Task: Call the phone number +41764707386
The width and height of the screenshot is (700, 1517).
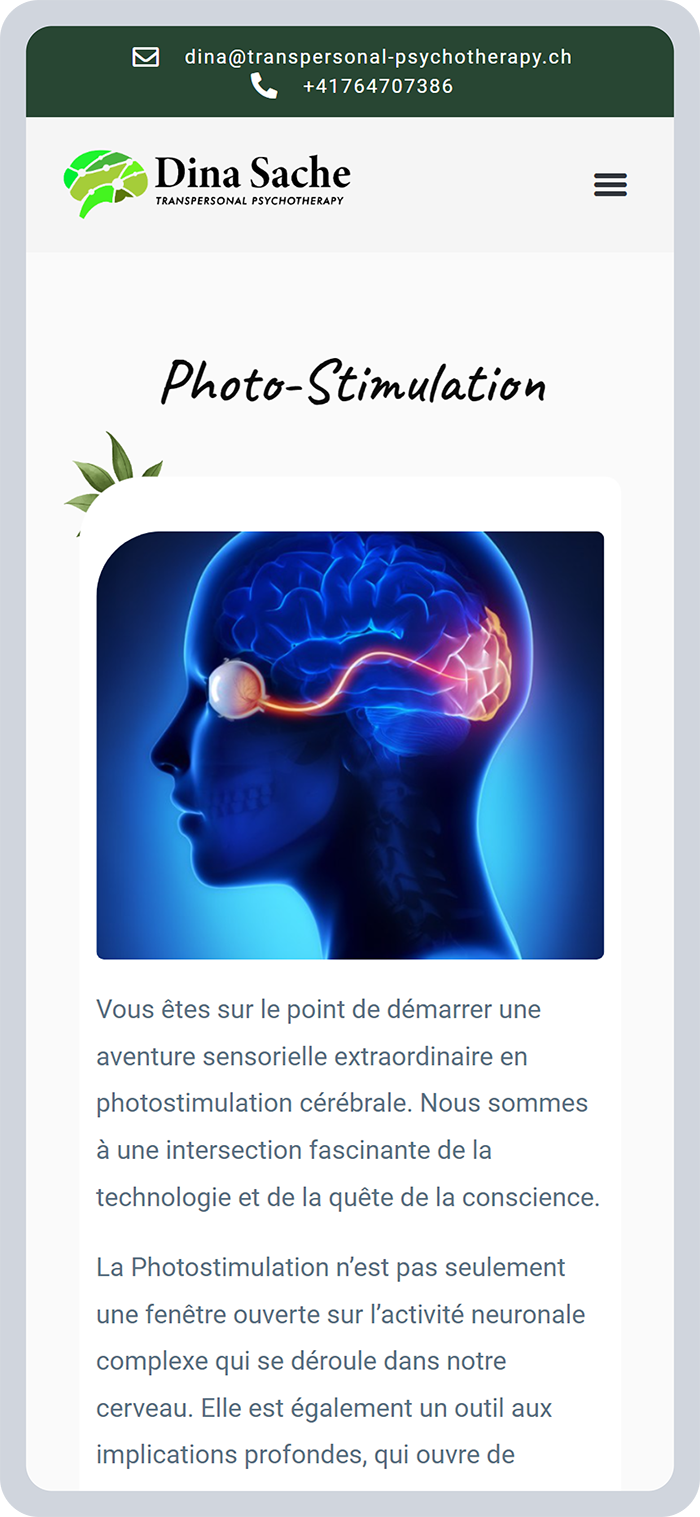Action: (377, 87)
